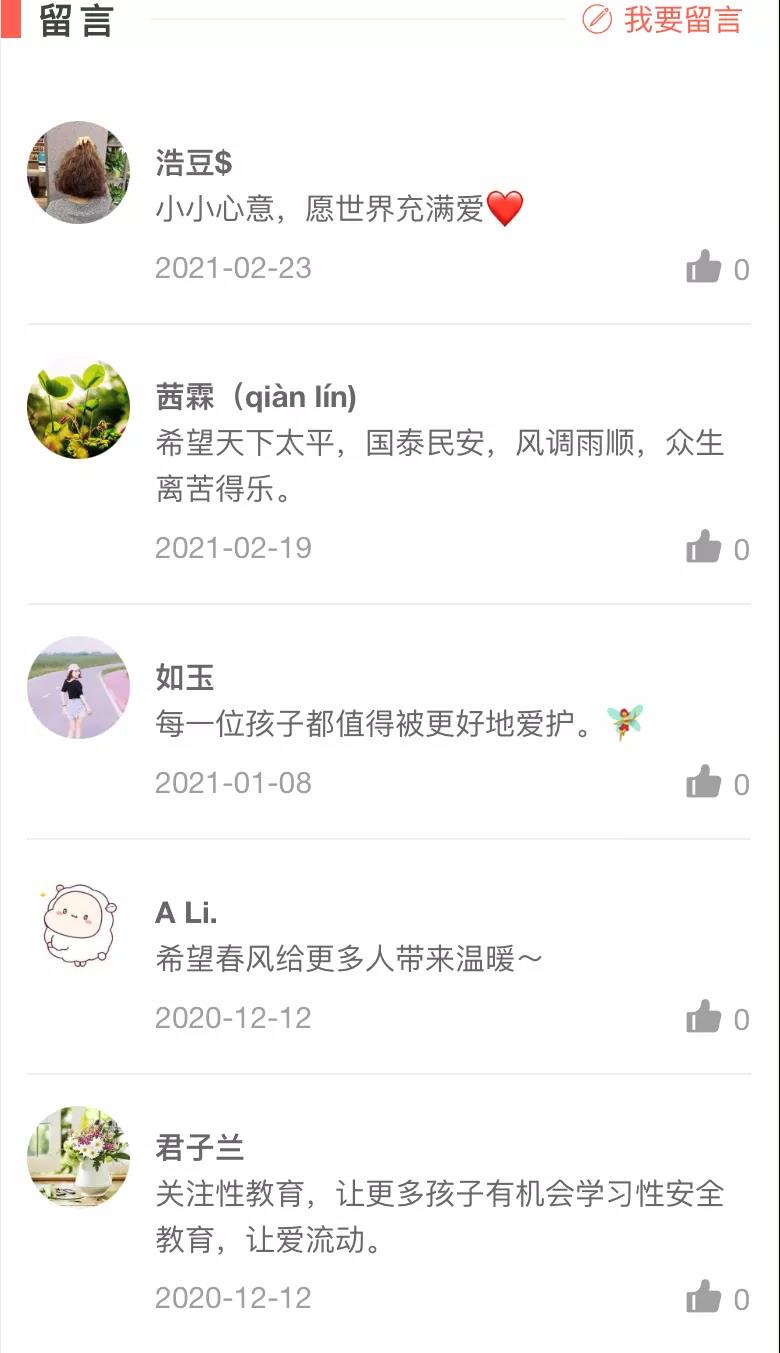Viewport: 780px width, 1353px height.
Task: Like 君子兰's comment
Action: (x=704, y=1298)
